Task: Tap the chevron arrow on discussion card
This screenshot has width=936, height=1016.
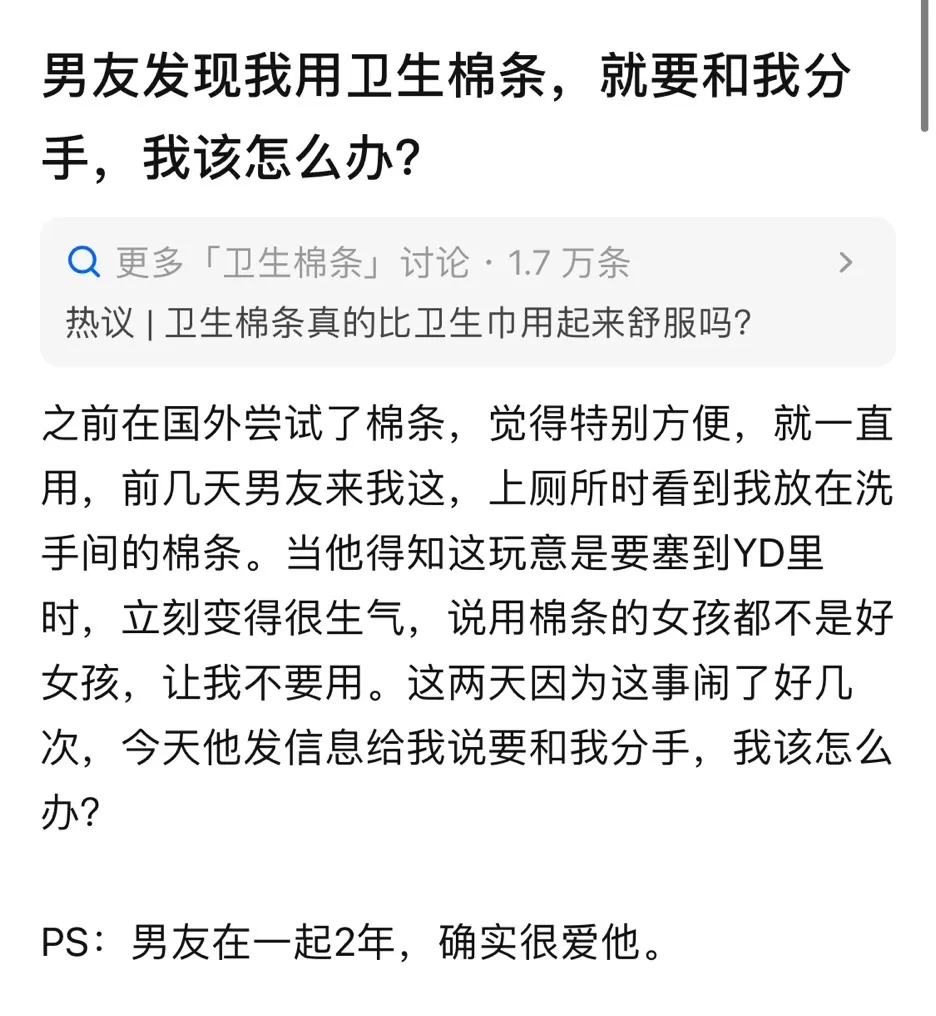Action: pyautogui.click(x=845, y=262)
